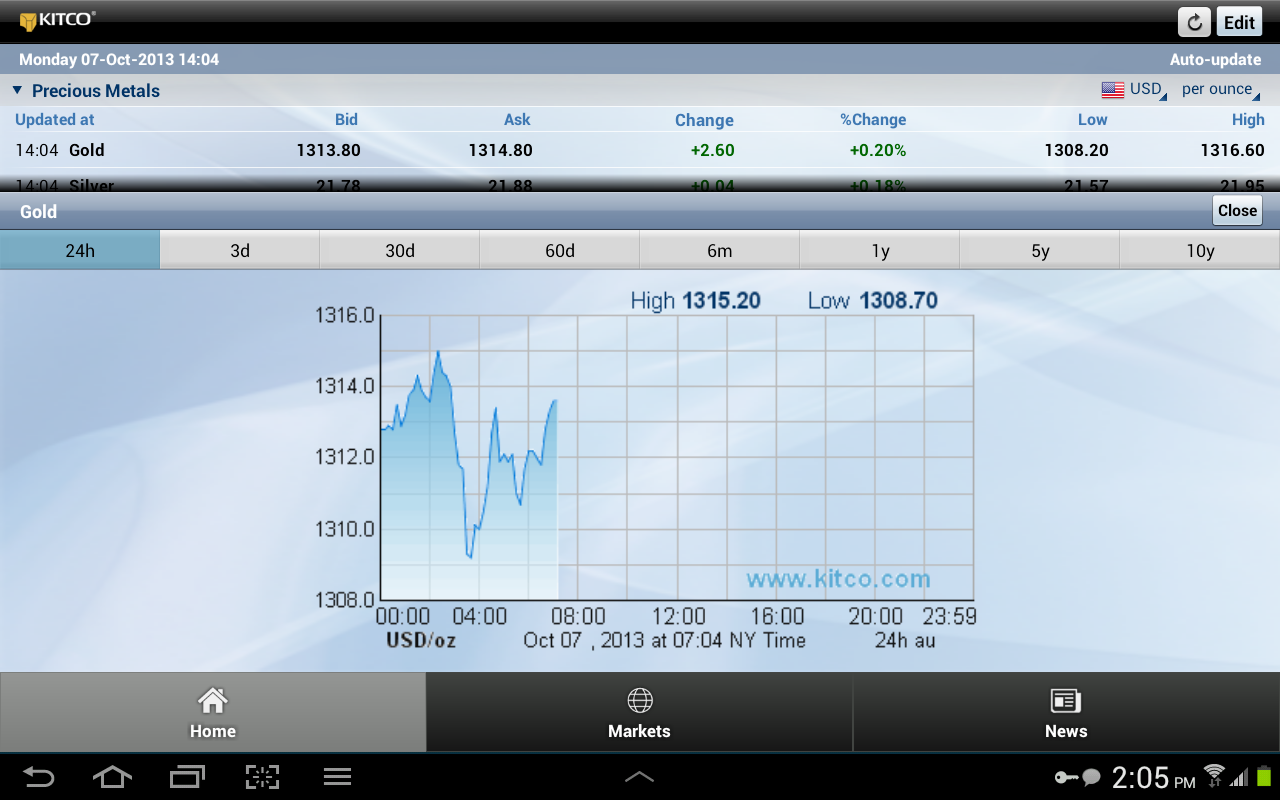
Task: Switch chart to 6m
Action: tap(720, 250)
